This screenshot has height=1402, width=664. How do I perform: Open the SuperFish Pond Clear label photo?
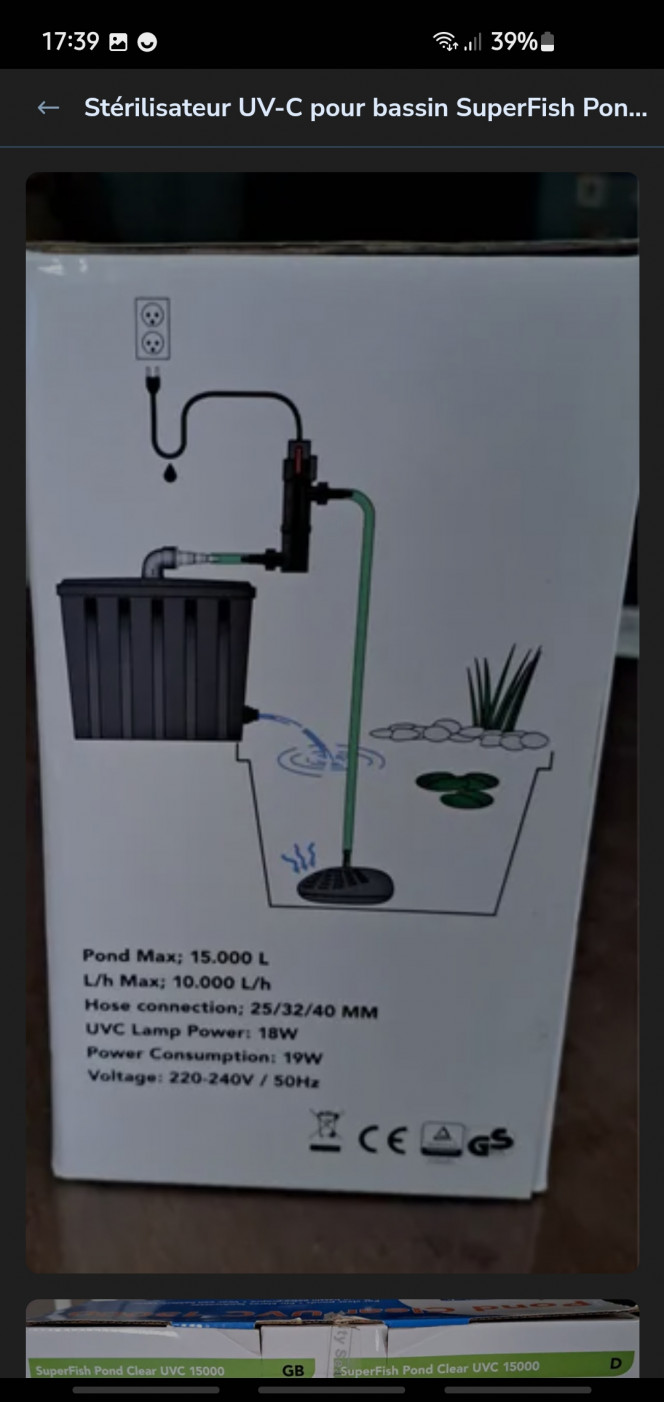pyautogui.click(x=331, y=1339)
